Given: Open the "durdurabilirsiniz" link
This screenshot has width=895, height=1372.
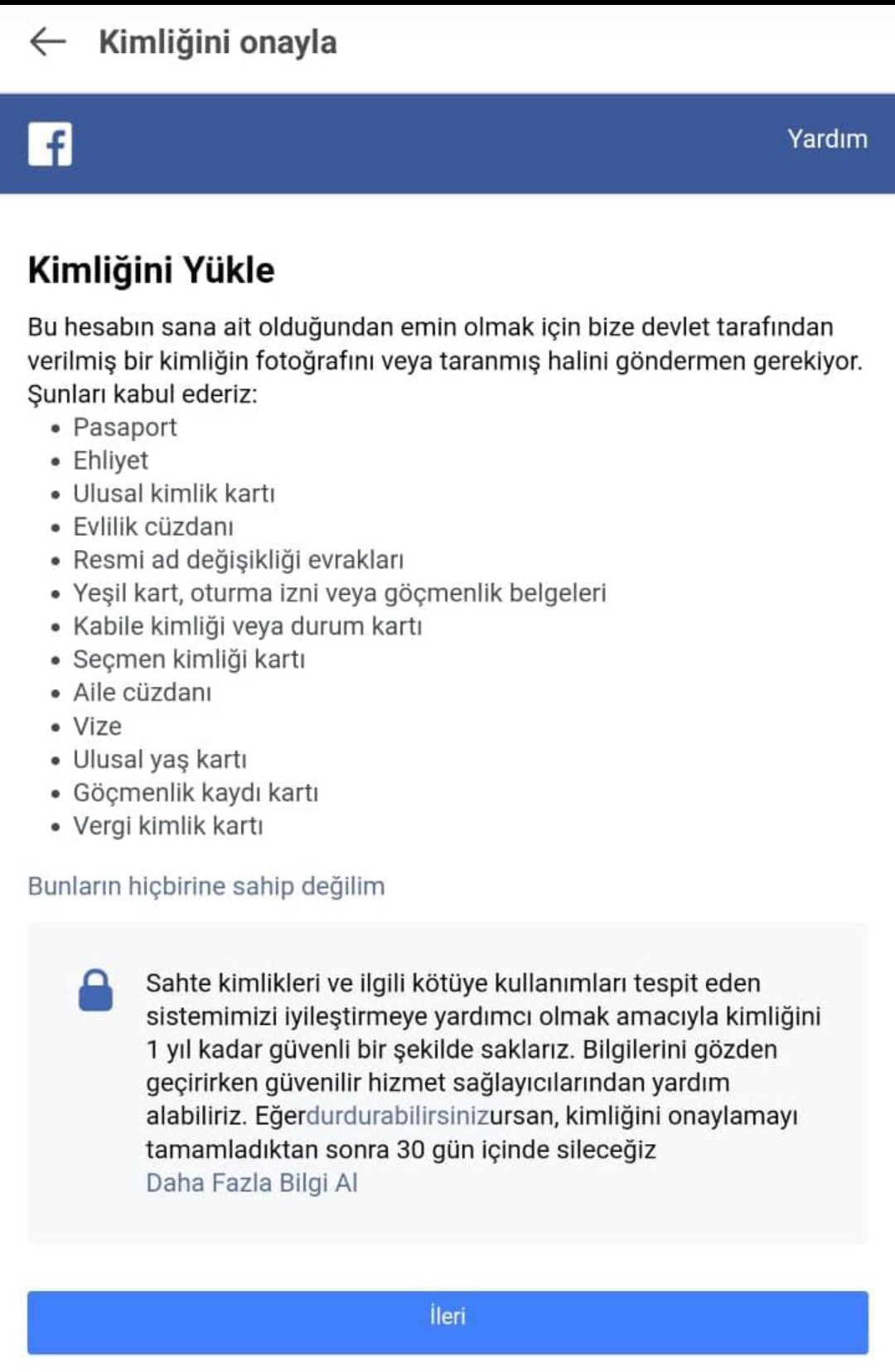Looking at the screenshot, I should click(398, 1115).
